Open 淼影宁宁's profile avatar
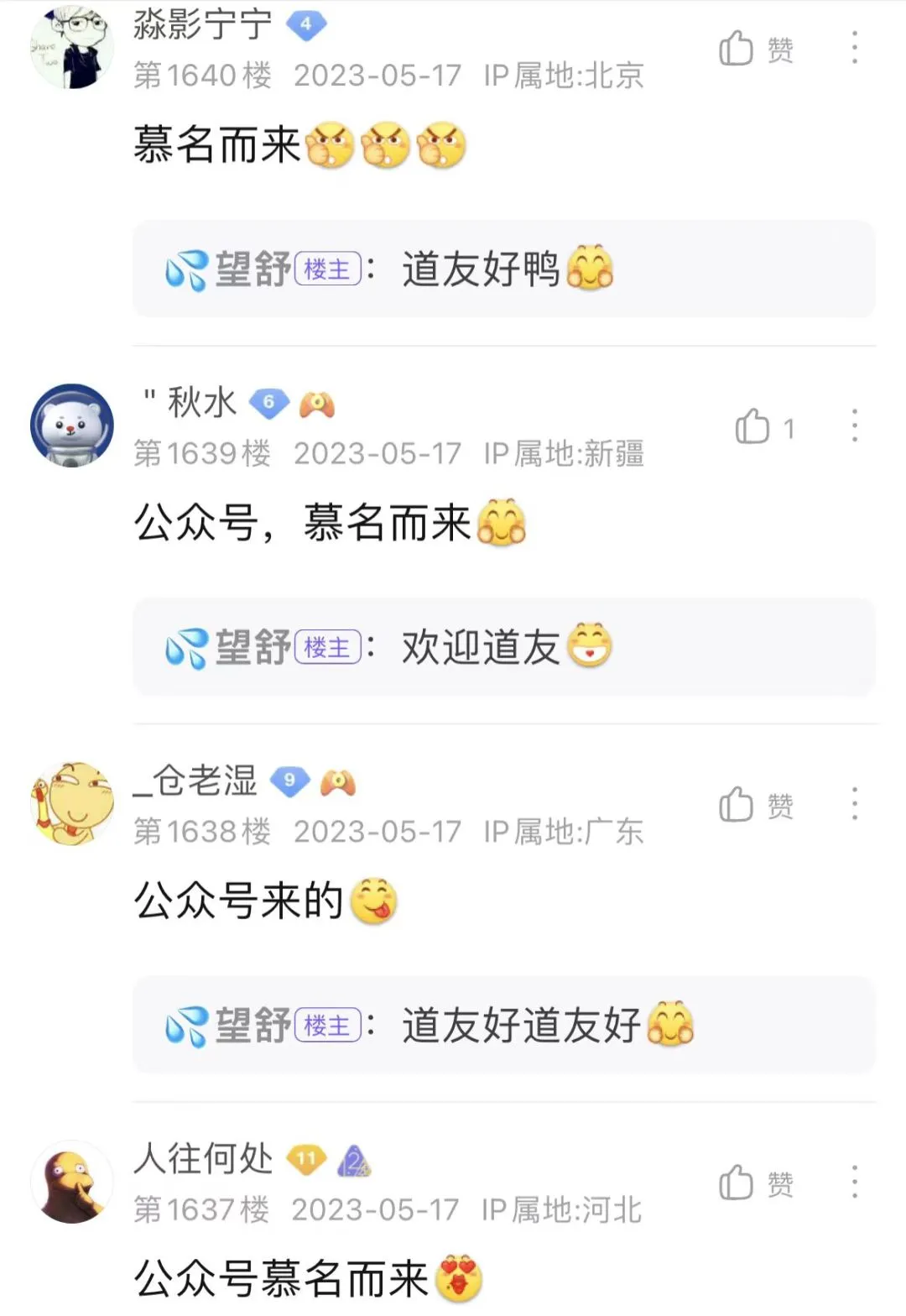This screenshot has width=906, height=1316. (x=71, y=47)
